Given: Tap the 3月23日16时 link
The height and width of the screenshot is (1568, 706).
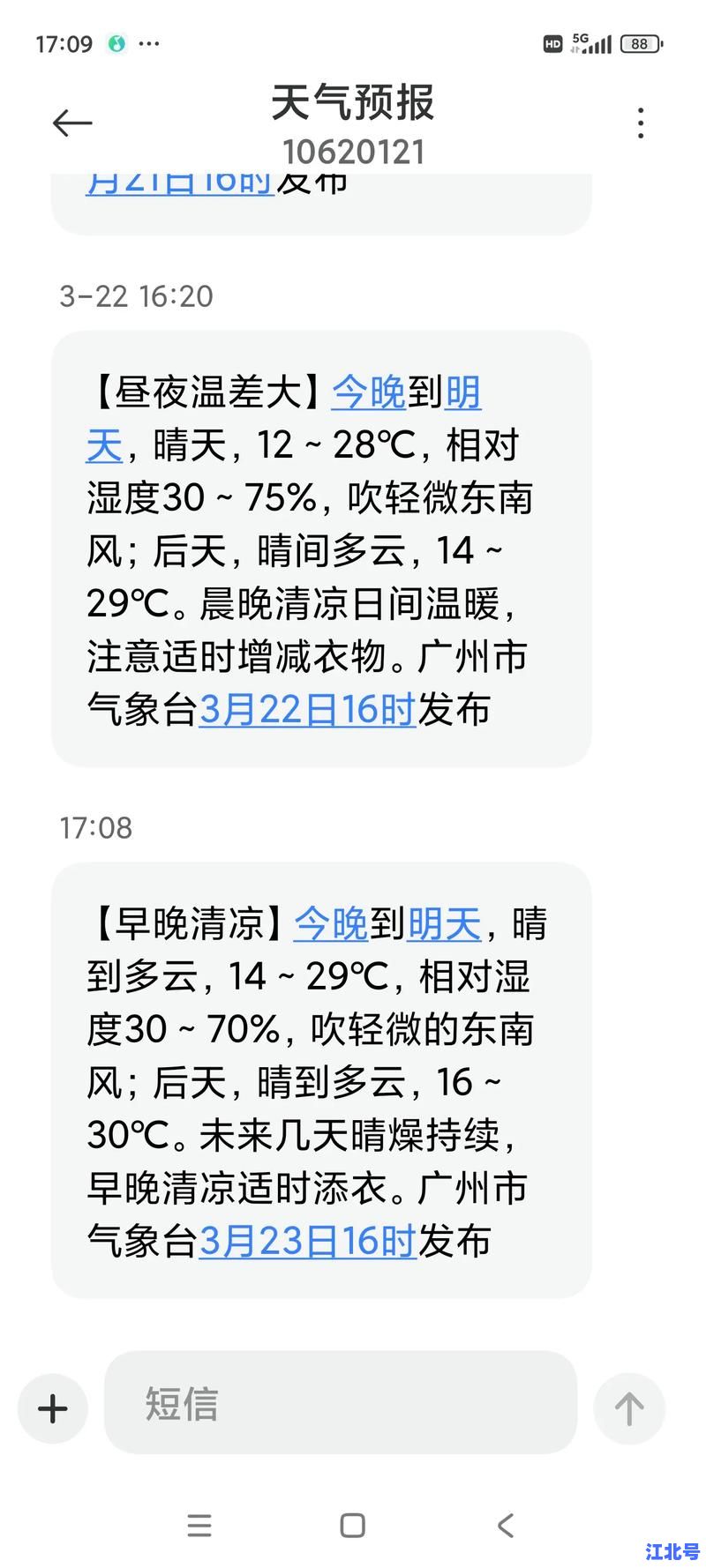Looking at the screenshot, I should [x=306, y=1242].
